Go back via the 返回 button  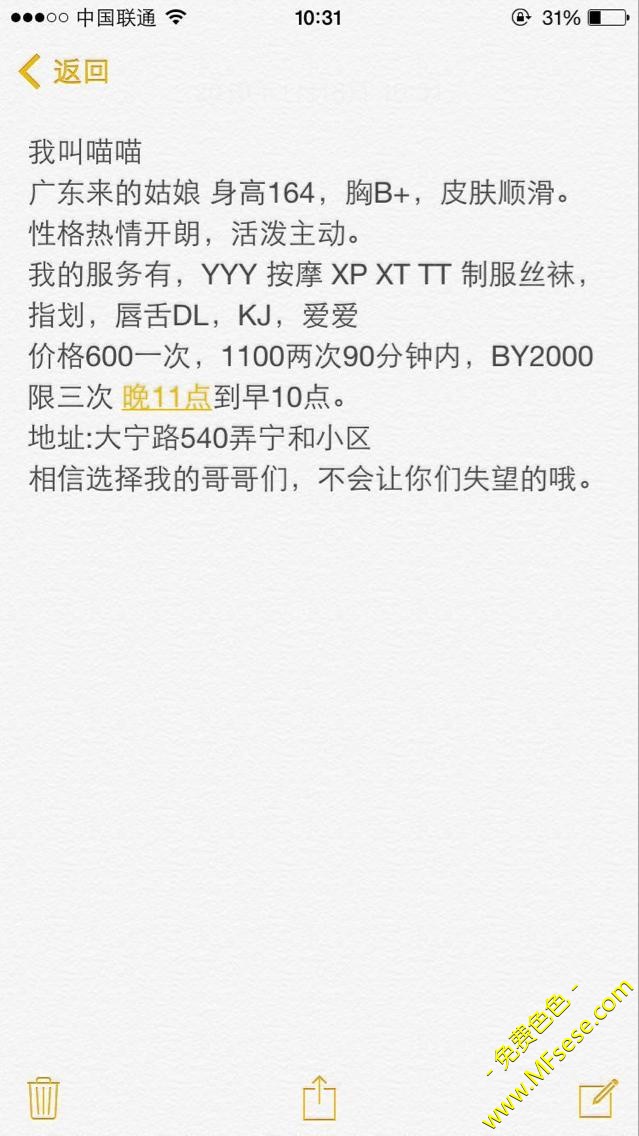click(64, 72)
